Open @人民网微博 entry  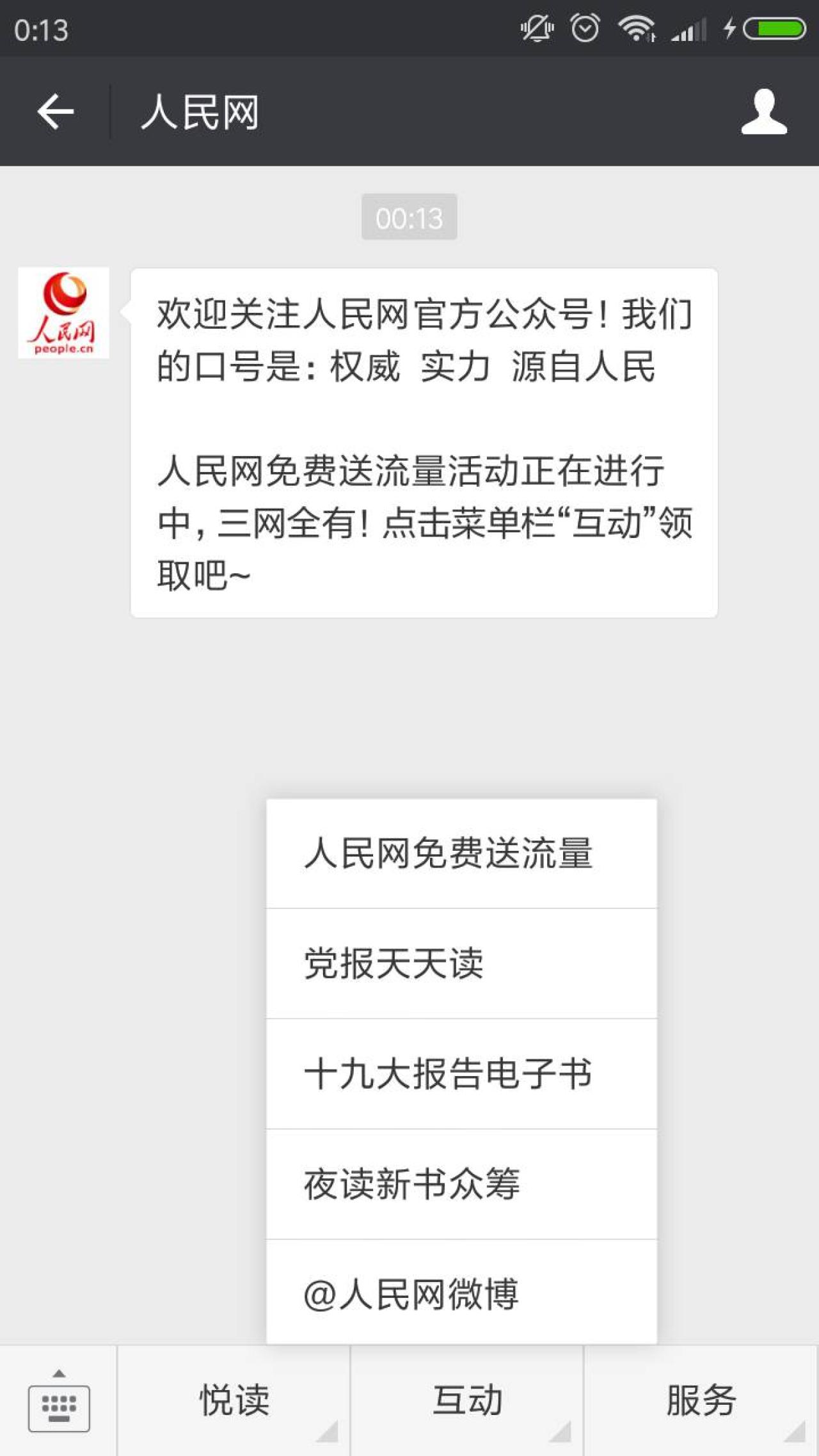coord(461,1294)
